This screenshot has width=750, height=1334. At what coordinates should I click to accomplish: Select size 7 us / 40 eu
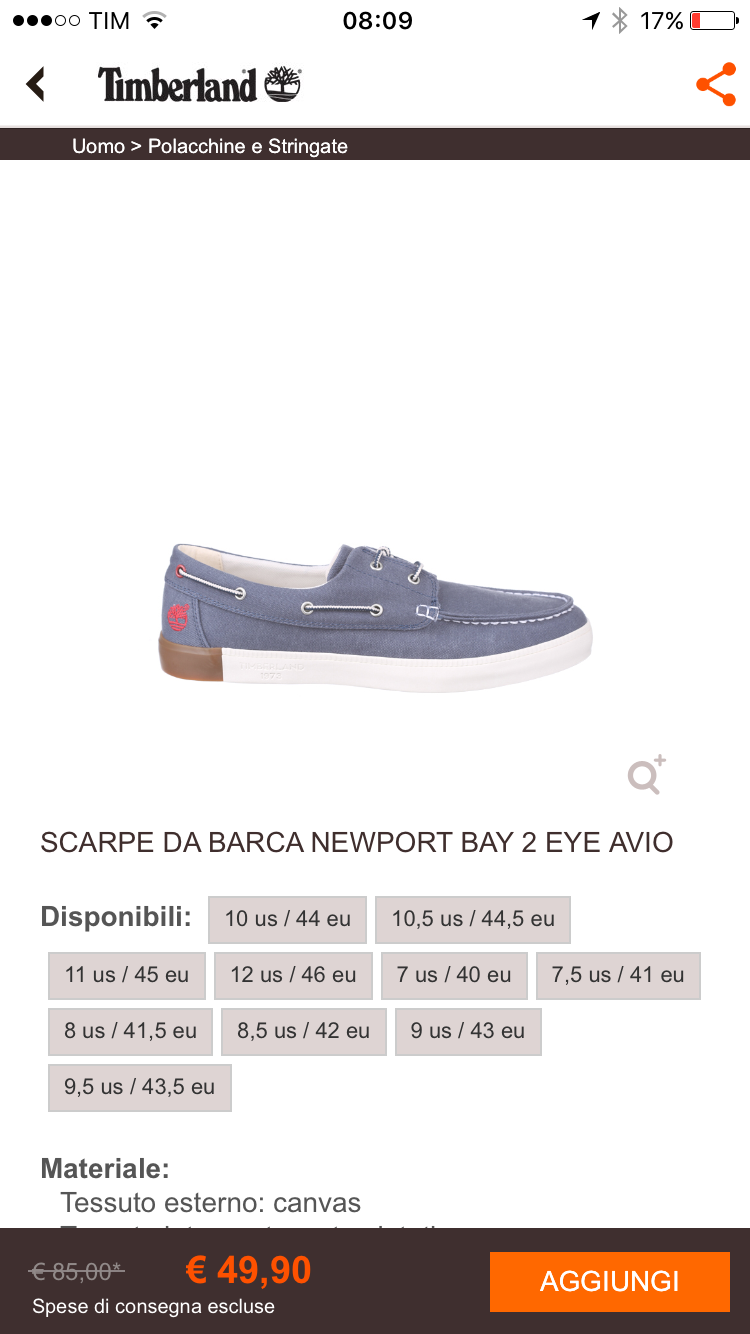[453, 975]
